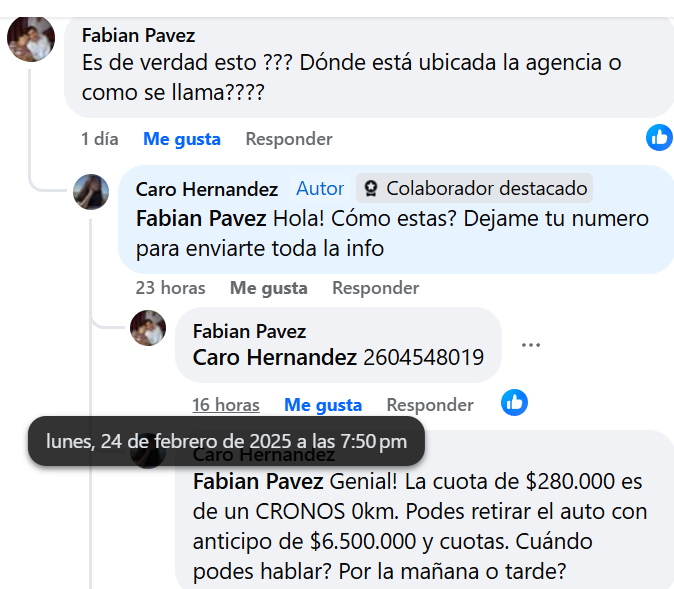Like Fabian Pavez's first comment
This screenshot has width=674, height=589.
pos(181,139)
